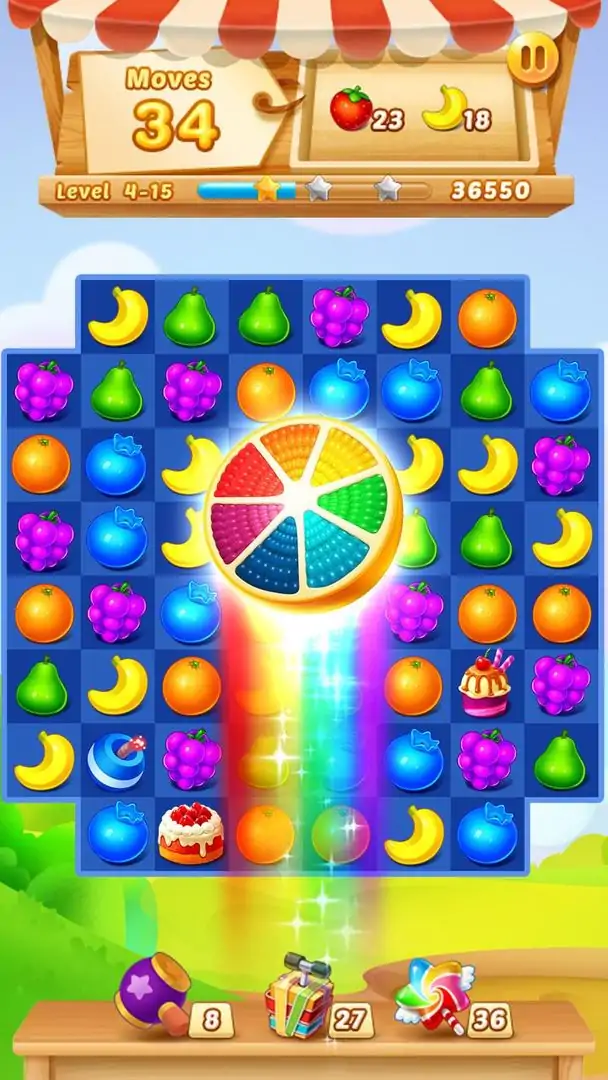This screenshot has width=608, height=1080.
Task: Tap the cherry sundae cupcake tile
Action: click(x=485, y=686)
